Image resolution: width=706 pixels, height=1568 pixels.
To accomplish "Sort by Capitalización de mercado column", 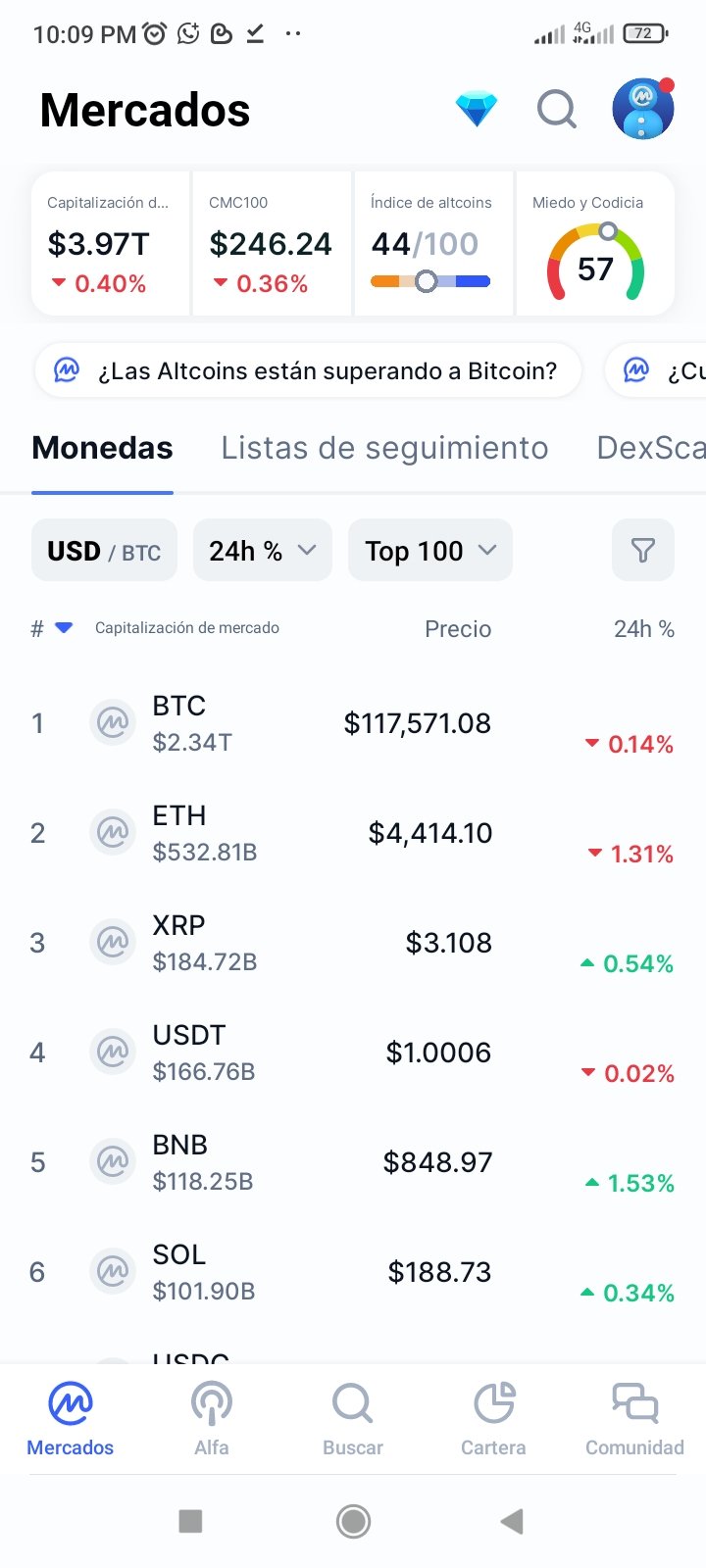I will coord(187,628).
